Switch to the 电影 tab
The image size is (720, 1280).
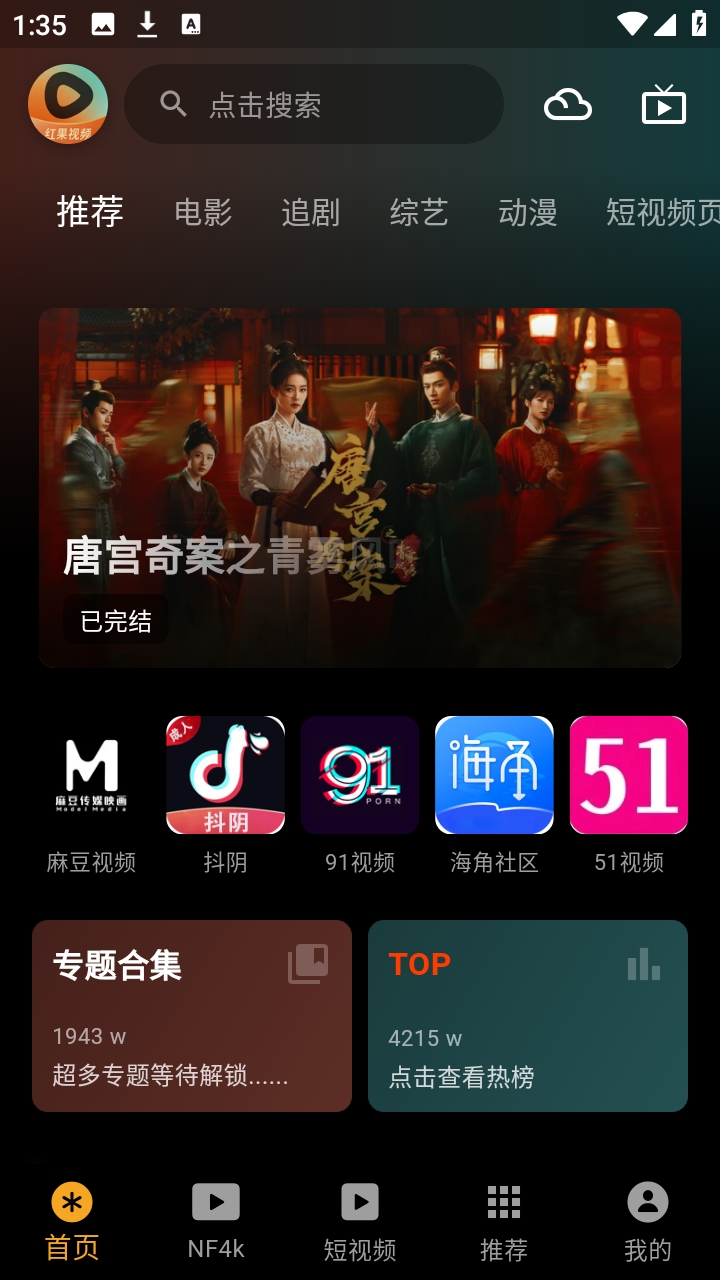tap(203, 212)
